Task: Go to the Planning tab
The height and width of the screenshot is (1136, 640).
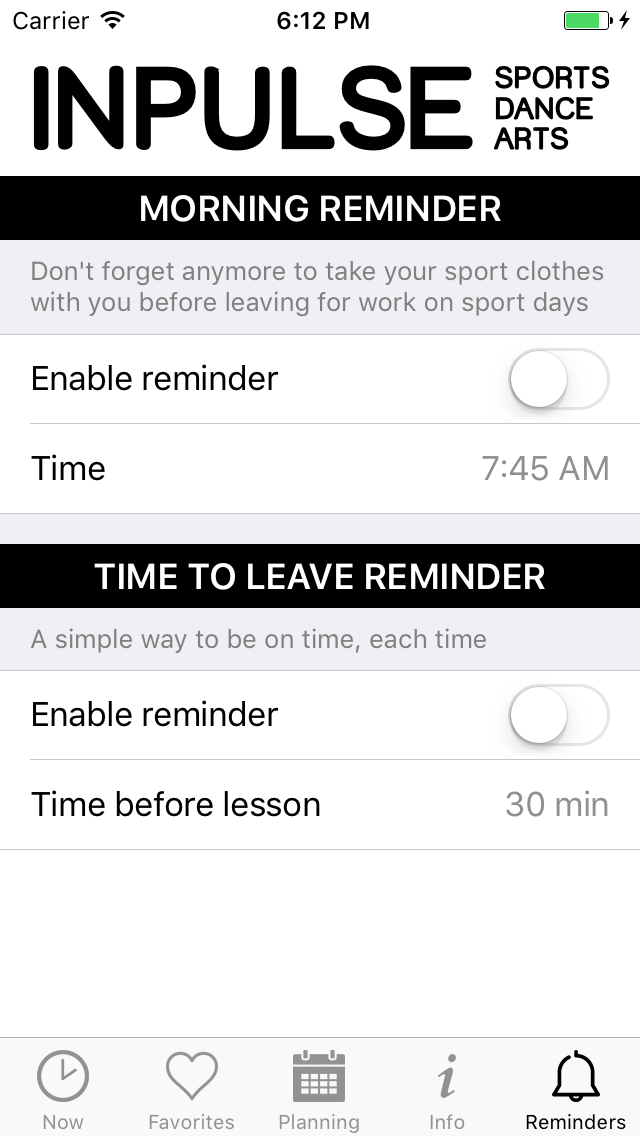Action: click(x=319, y=1088)
